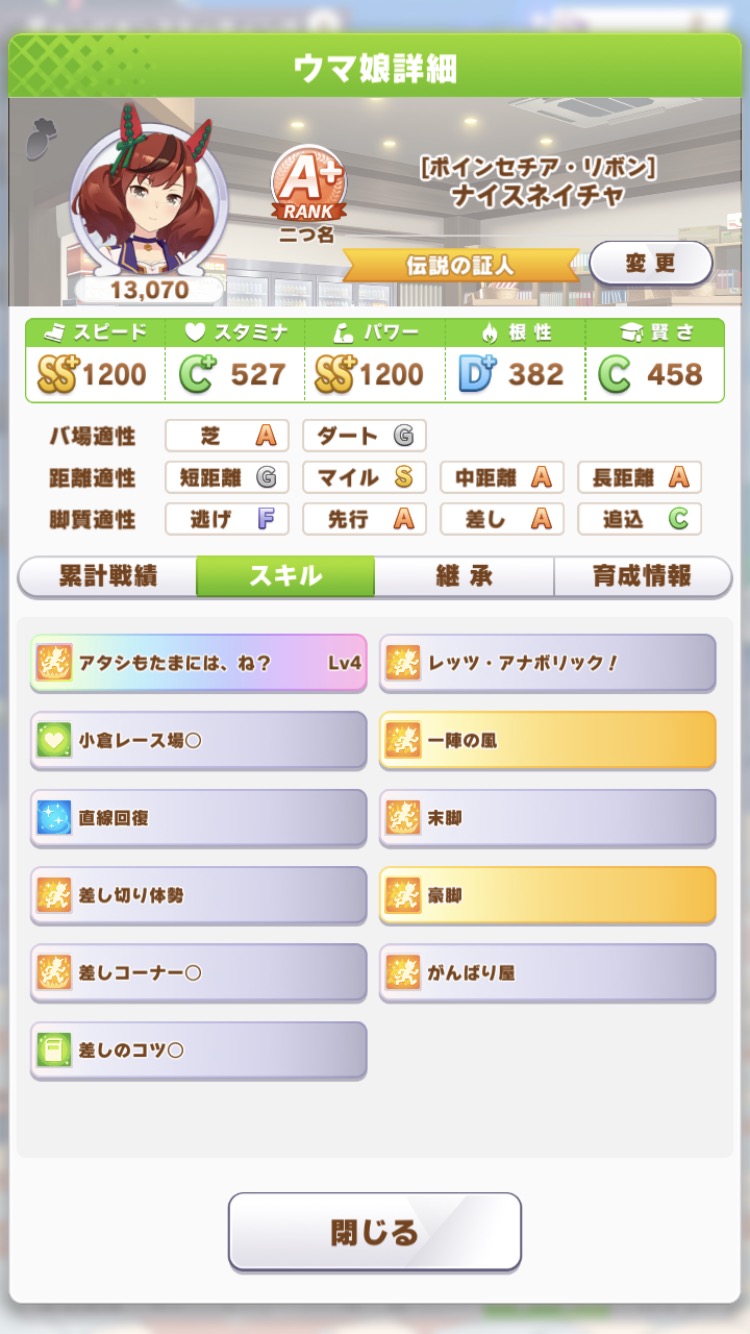
Task: Select the スキル tab
Action: point(286,576)
